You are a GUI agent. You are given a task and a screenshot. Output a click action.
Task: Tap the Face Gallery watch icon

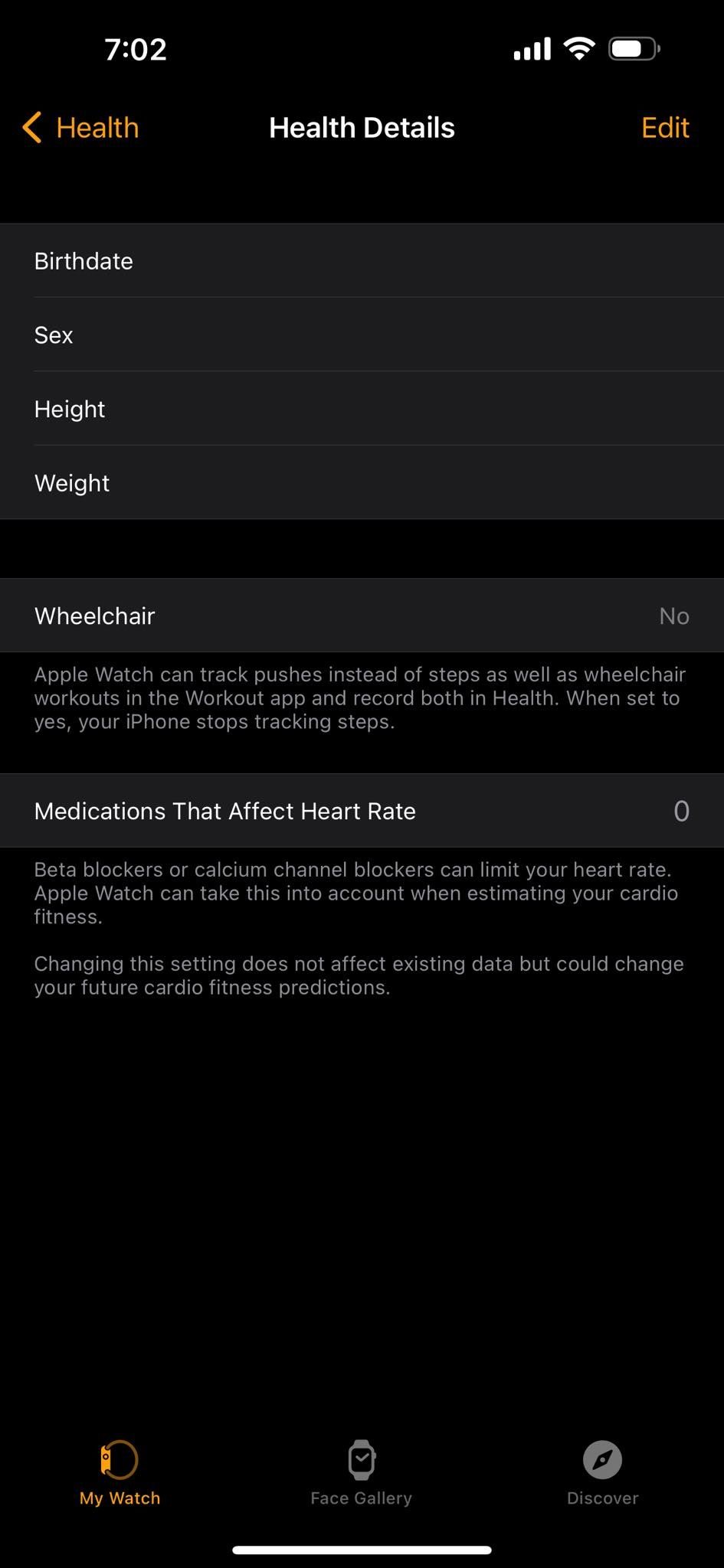(x=361, y=1459)
